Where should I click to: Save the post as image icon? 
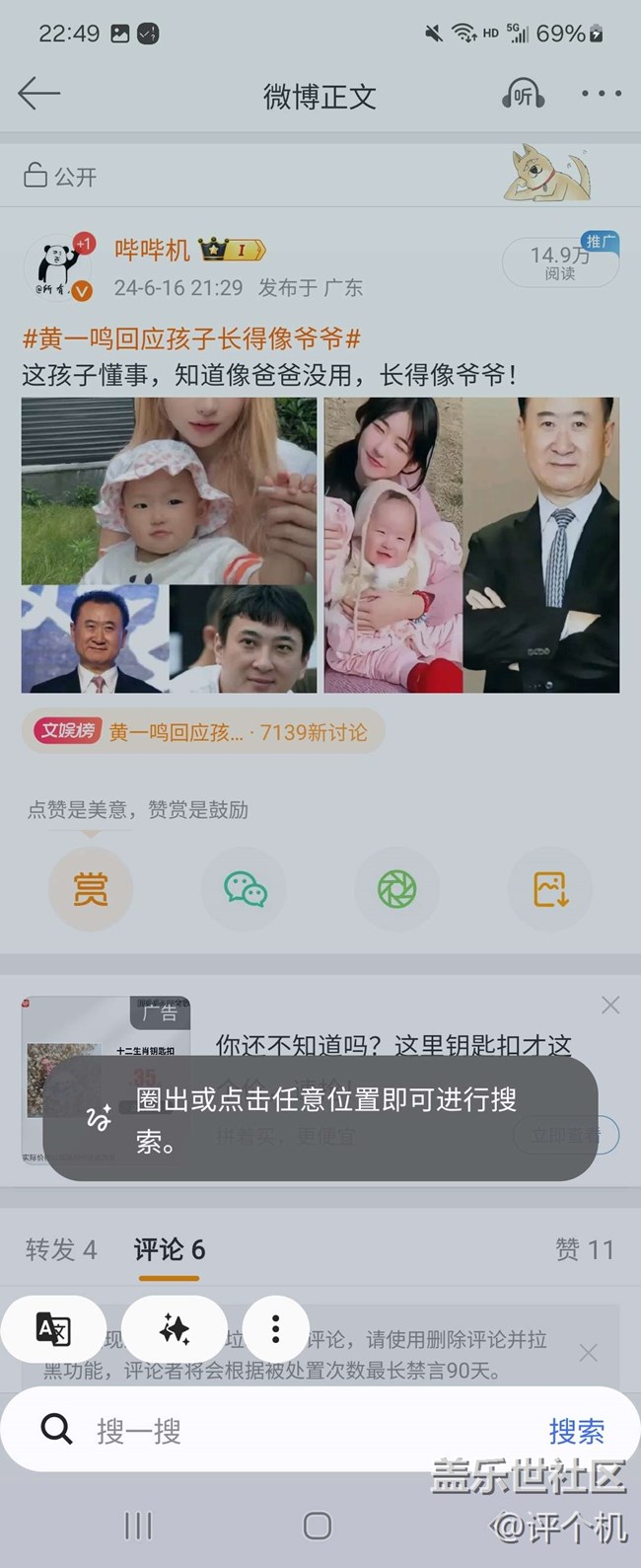point(549,889)
